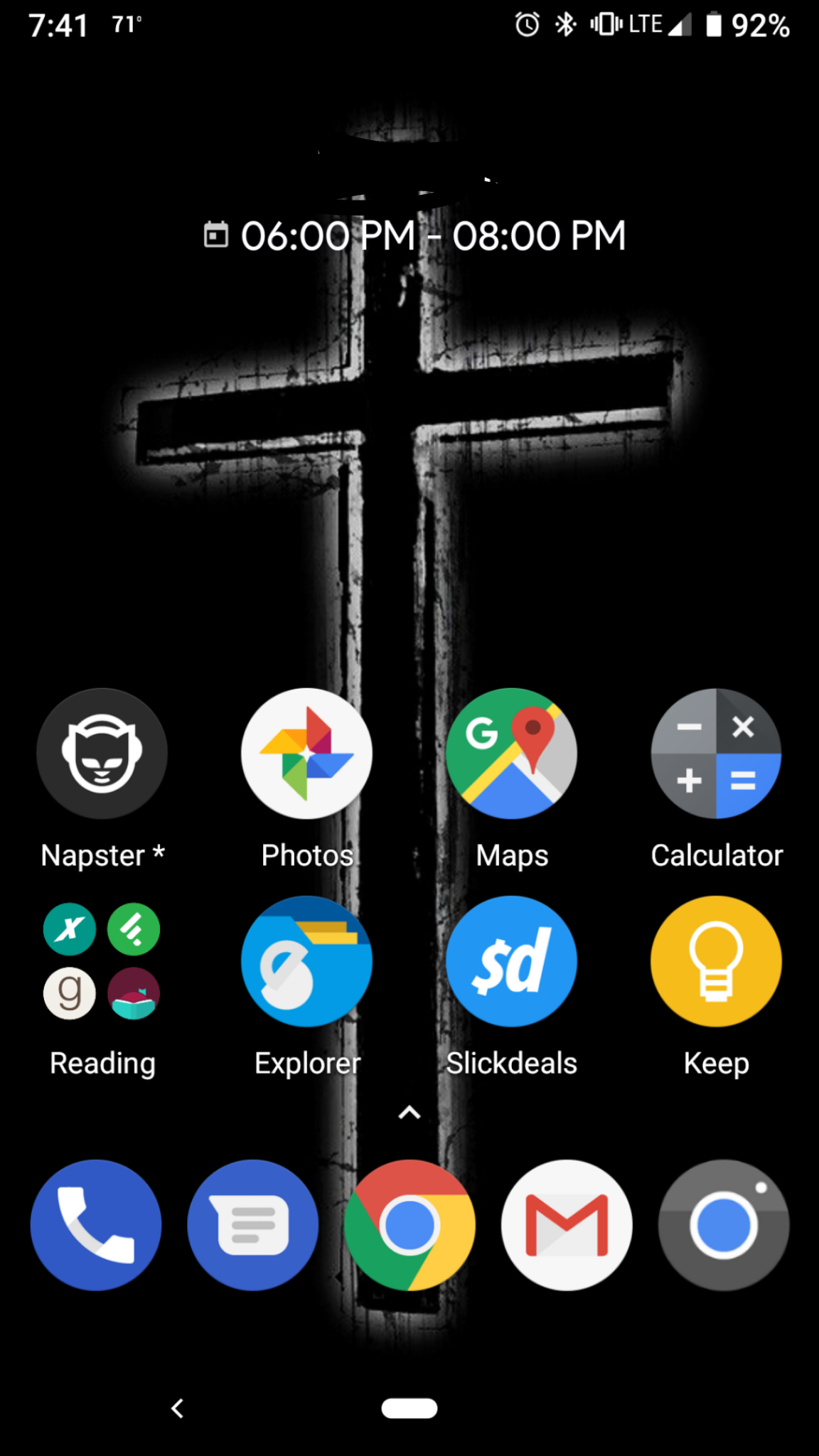Tap the Goodreads icon inside Reading folder
This screenshot has width=819, height=1456.
click(69, 992)
